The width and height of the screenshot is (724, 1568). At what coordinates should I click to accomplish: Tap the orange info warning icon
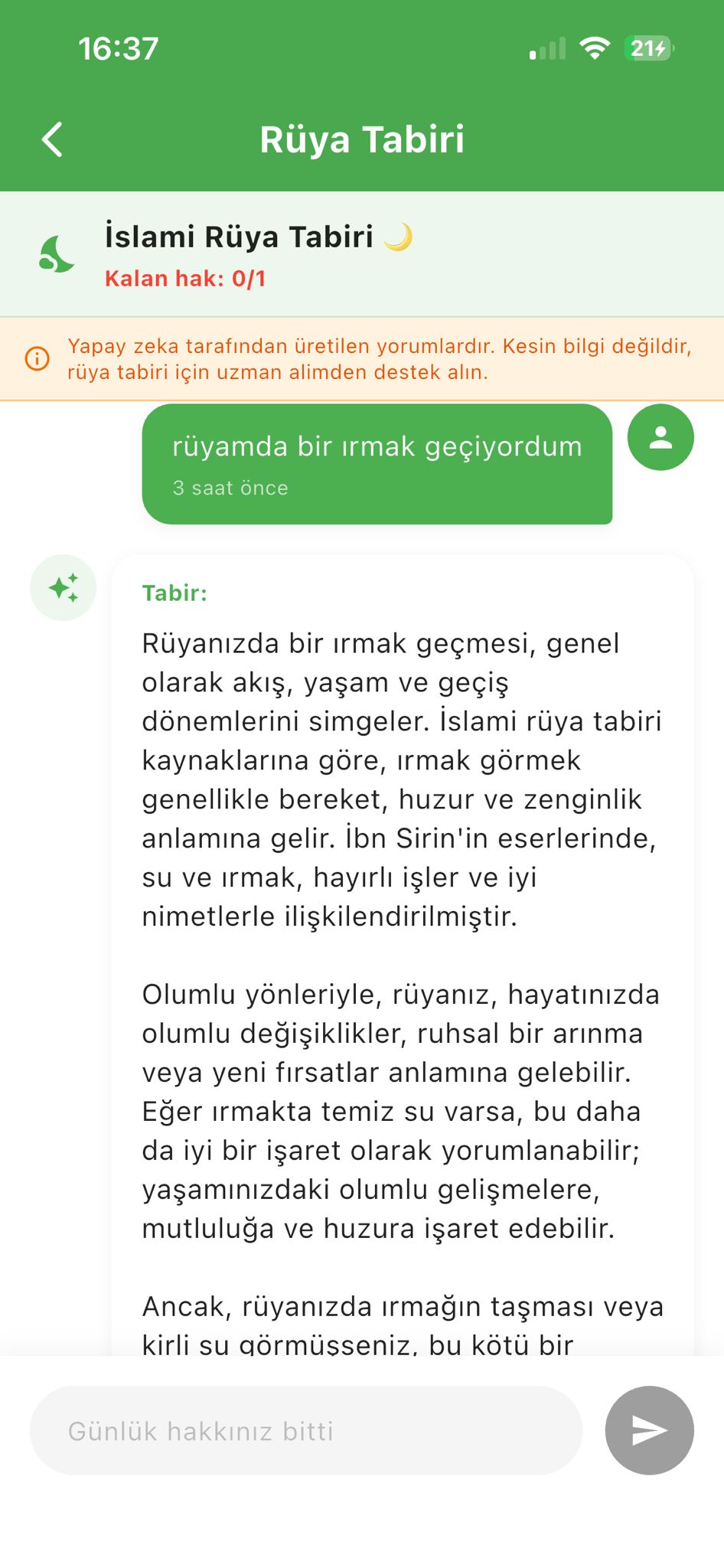[x=35, y=358]
